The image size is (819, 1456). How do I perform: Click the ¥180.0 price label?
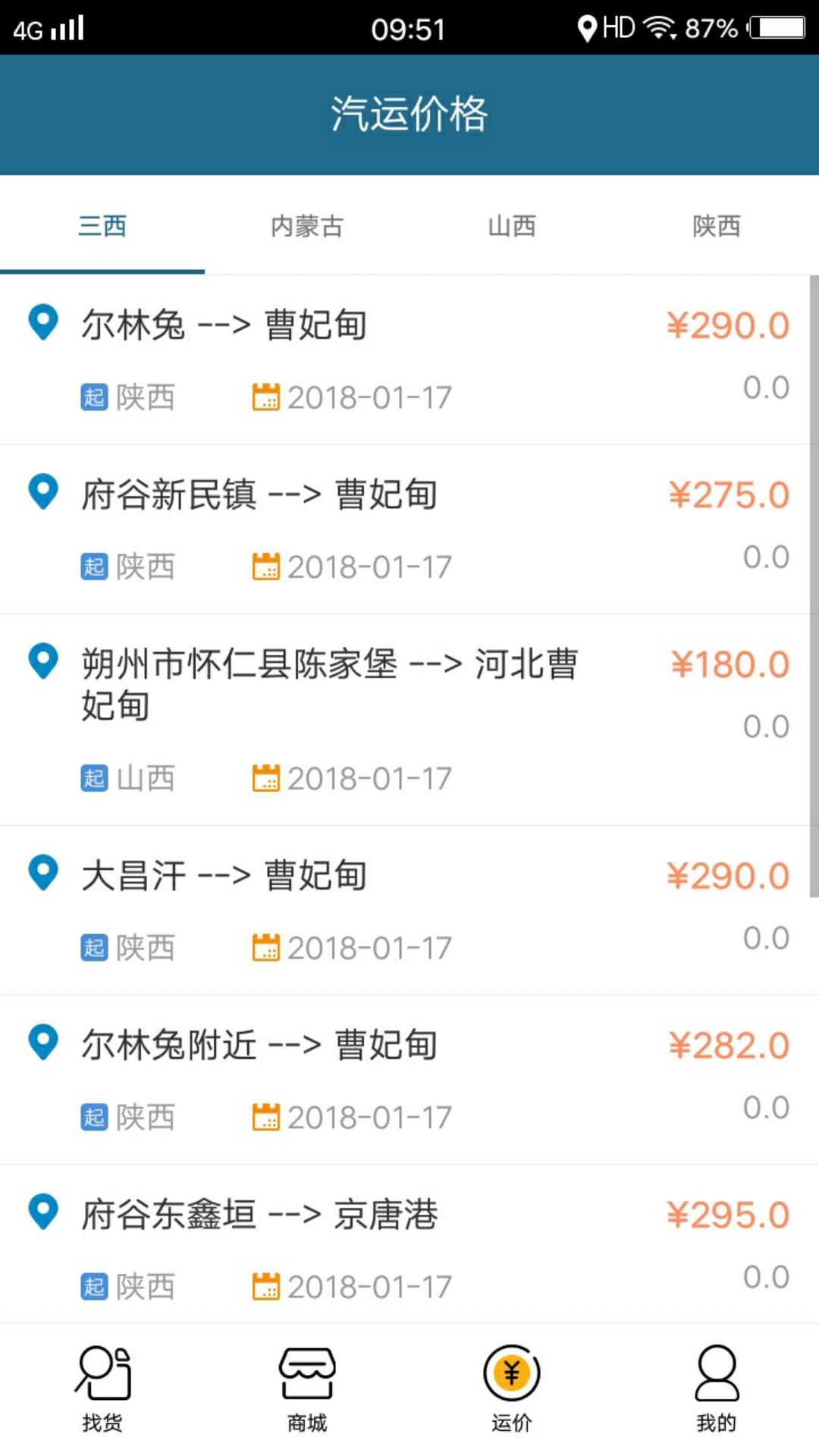pos(730,664)
